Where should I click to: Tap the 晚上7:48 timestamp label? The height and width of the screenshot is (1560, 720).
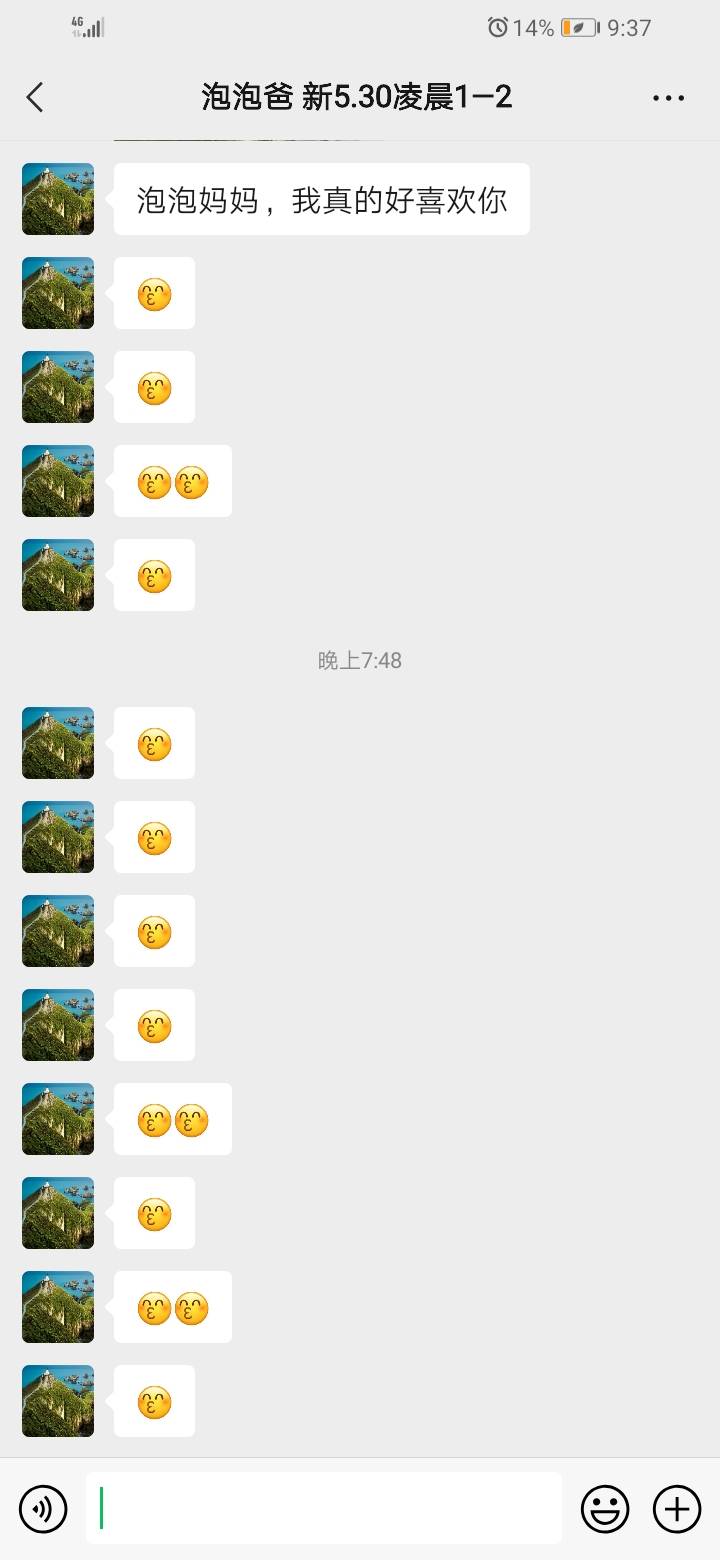click(360, 660)
